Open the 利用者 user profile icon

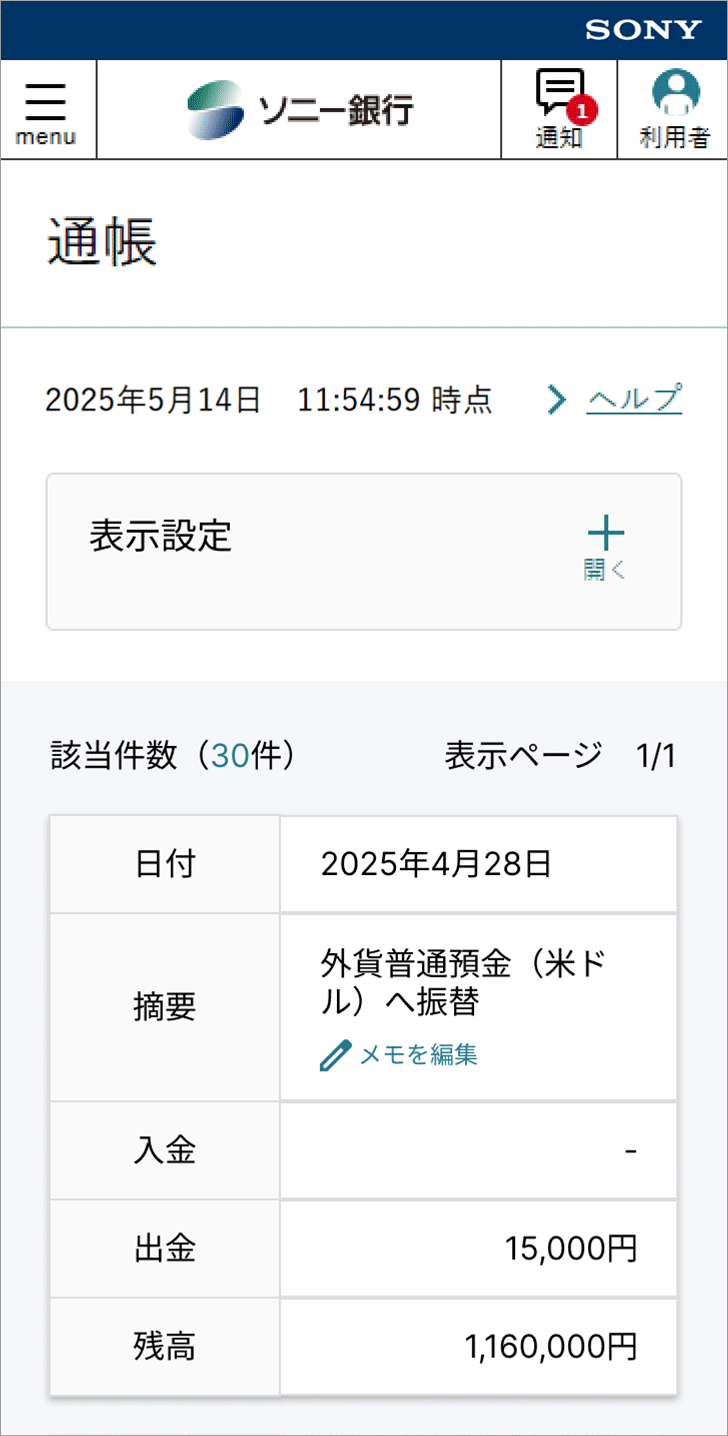pyautogui.click(x=674, y=110)
